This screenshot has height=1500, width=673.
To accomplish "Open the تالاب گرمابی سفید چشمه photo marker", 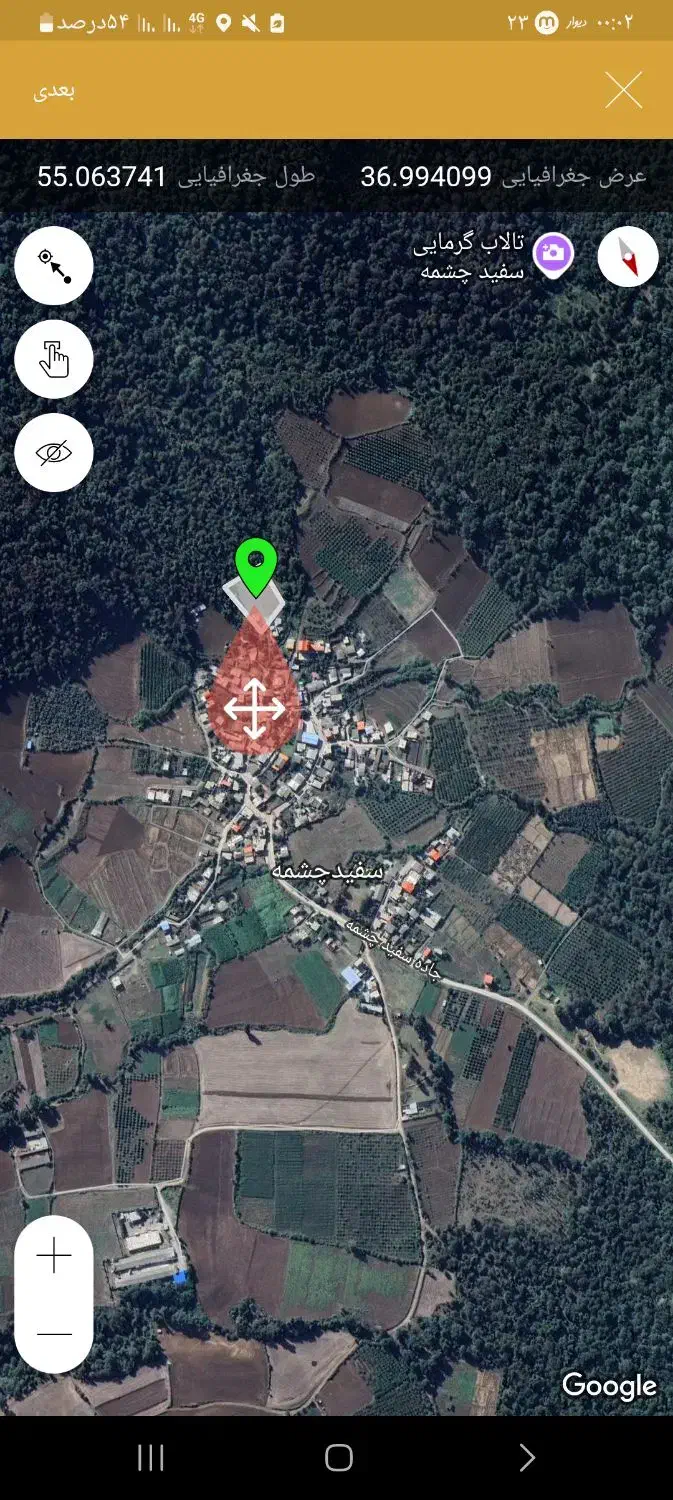I will tap(552, 254).
